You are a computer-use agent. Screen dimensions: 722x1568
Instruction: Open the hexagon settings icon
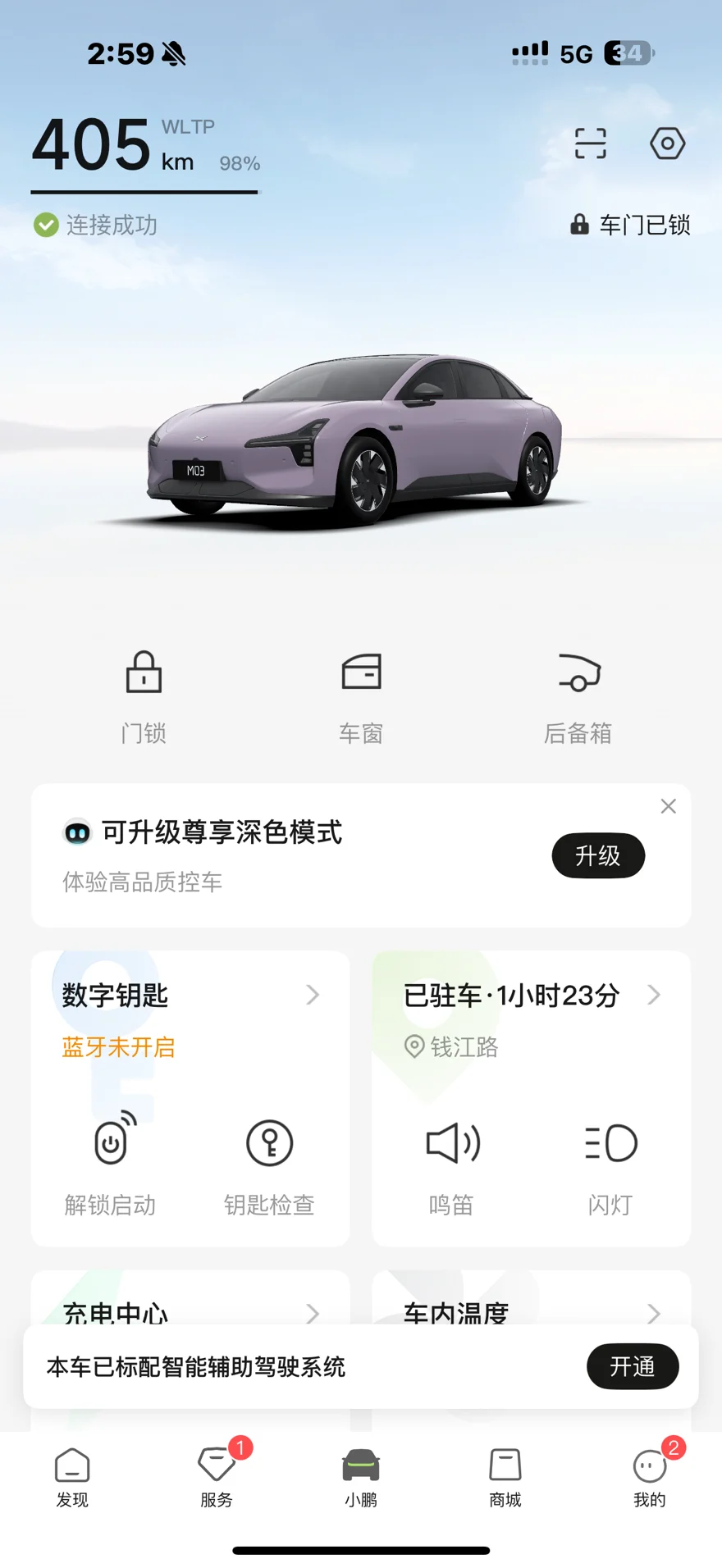[x=667, y=144]
